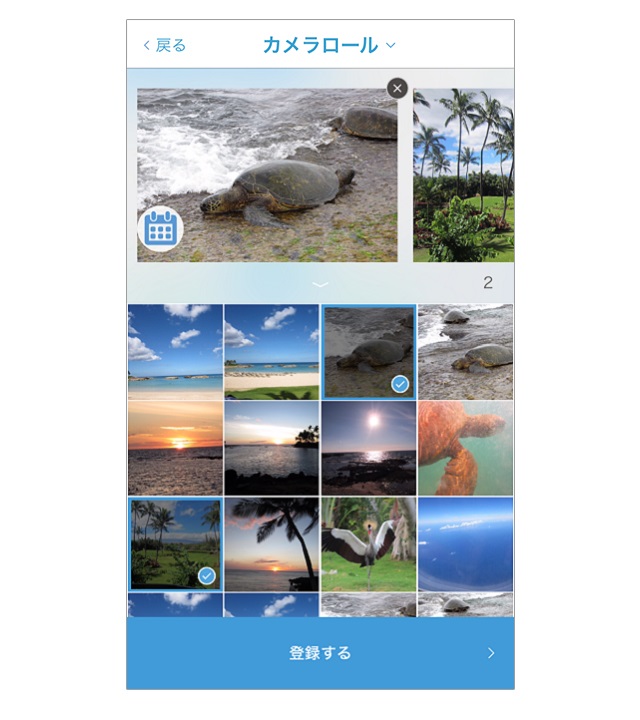Collapse the preview with the down chevron
The width and height of the screenshot is (640, 720).
point(320,284)
